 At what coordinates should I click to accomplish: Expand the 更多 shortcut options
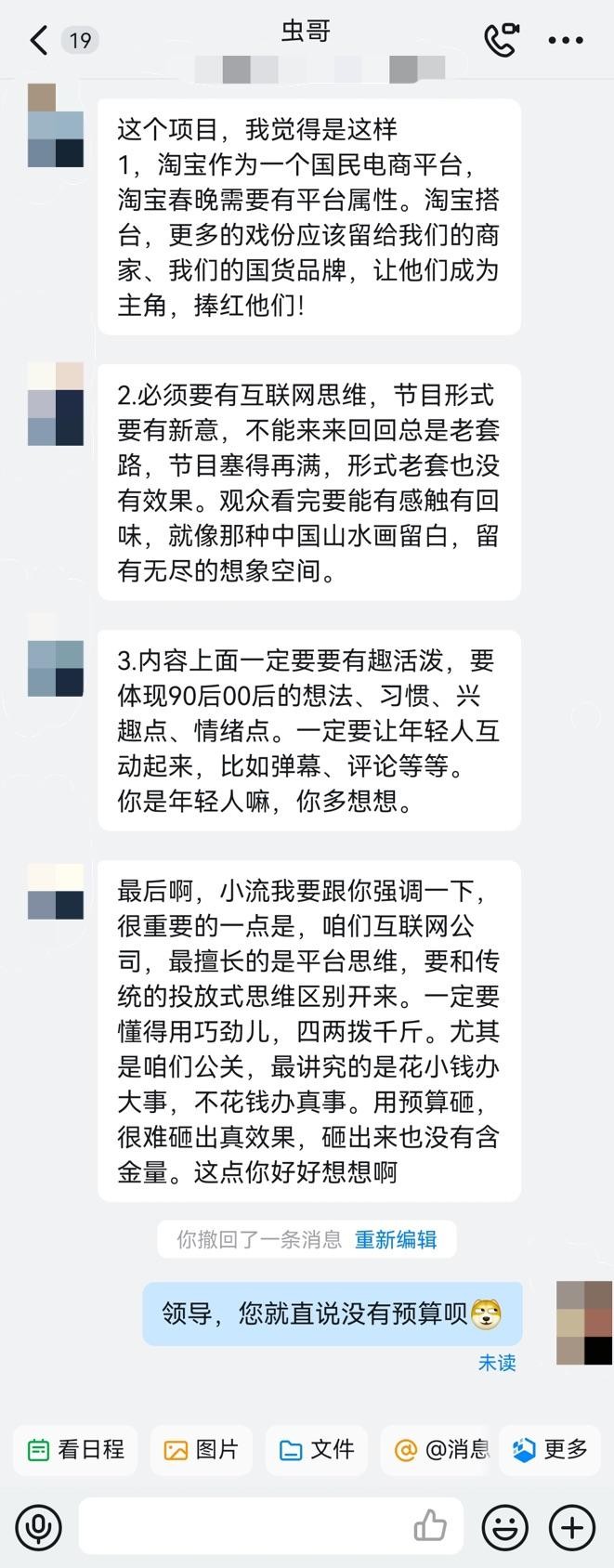click(551, 1449)
